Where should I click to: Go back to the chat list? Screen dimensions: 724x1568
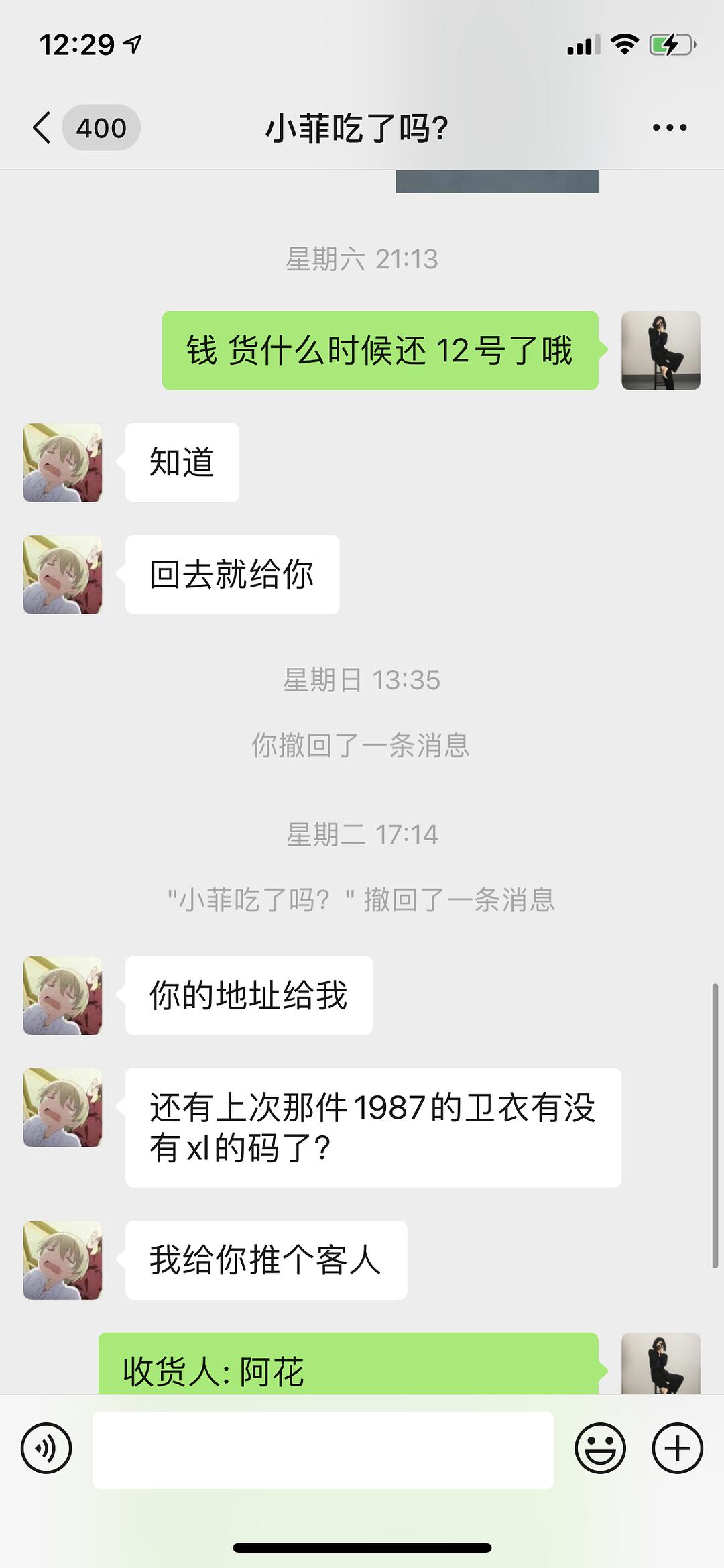point(43,127)
